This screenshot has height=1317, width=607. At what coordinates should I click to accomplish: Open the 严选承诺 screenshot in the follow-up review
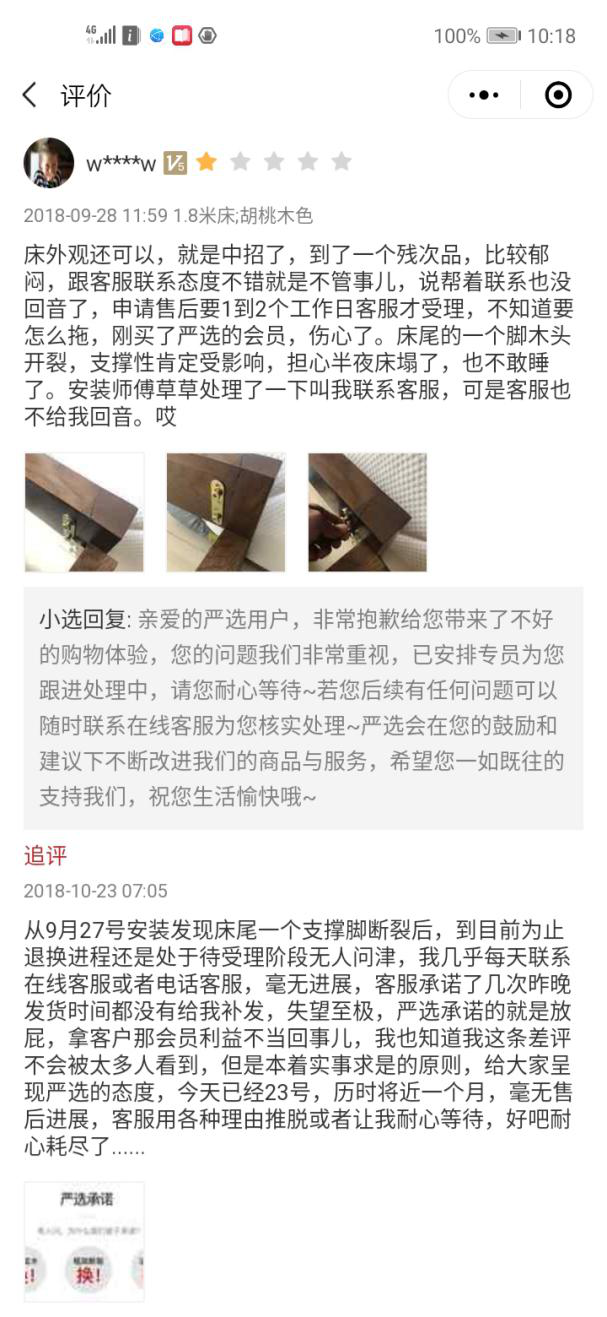tap(84, 1241)
